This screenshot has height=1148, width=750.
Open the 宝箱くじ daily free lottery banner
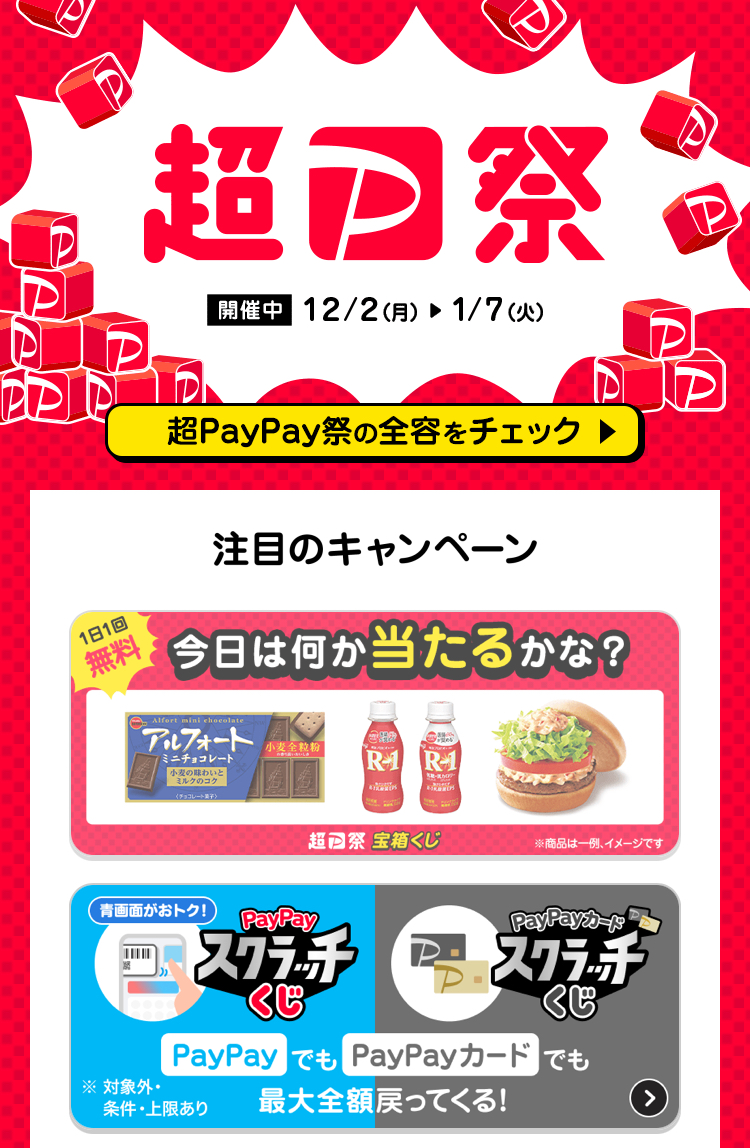coord(374,734)
